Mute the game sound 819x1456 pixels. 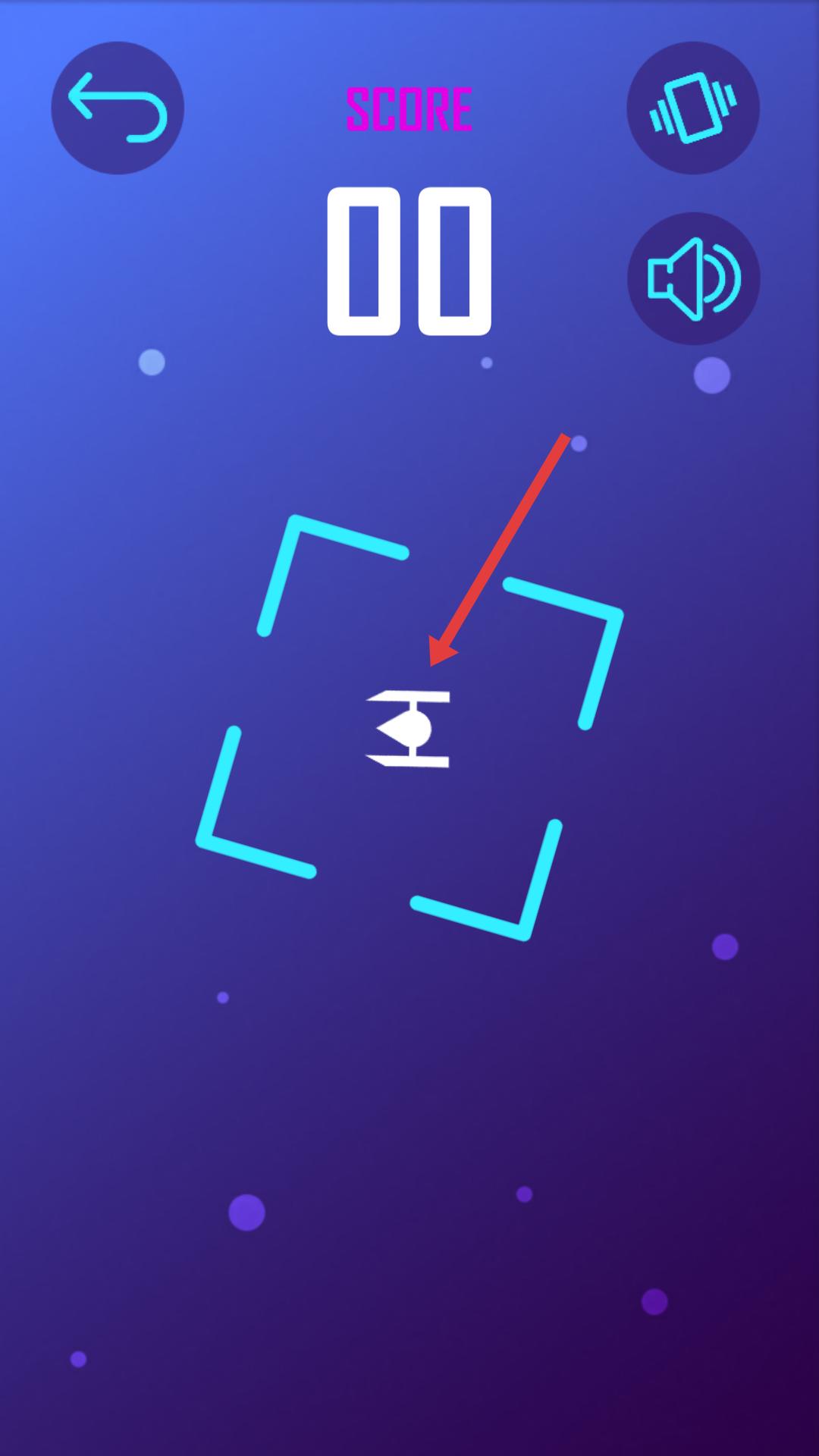pyautogui.click(x=693, y=278)
